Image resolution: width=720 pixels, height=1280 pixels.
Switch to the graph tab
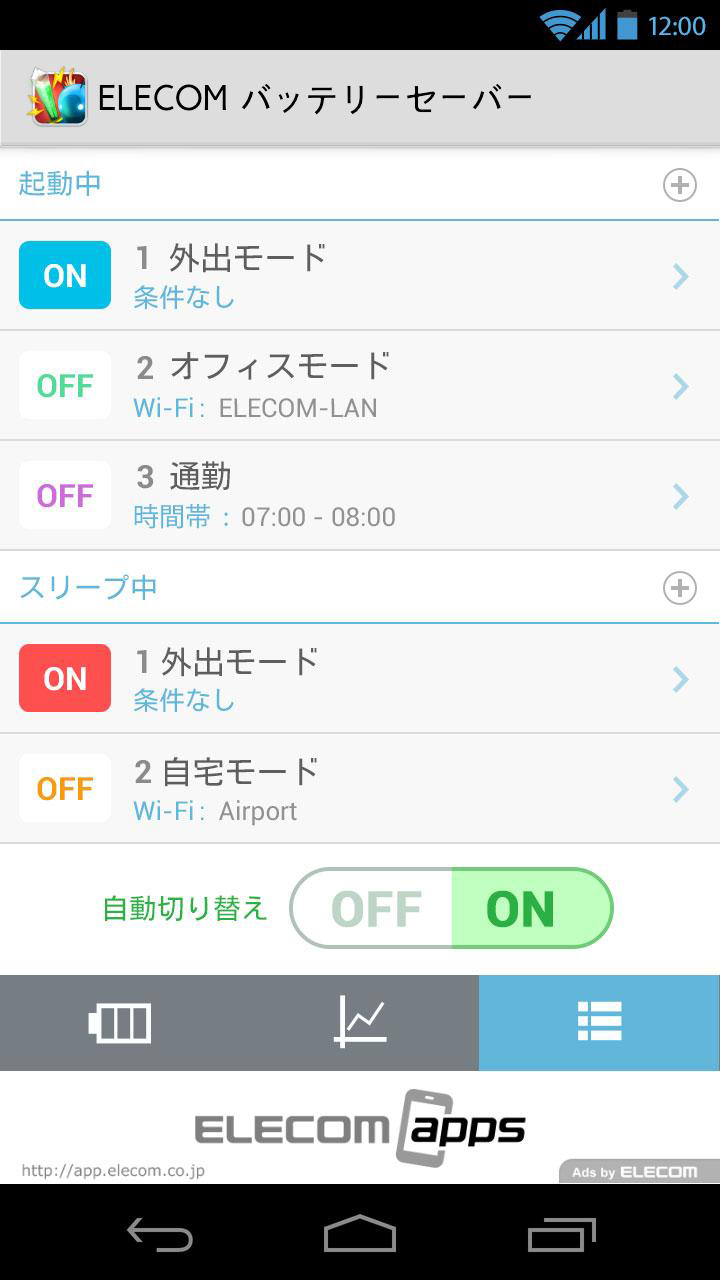point(360,1023)
